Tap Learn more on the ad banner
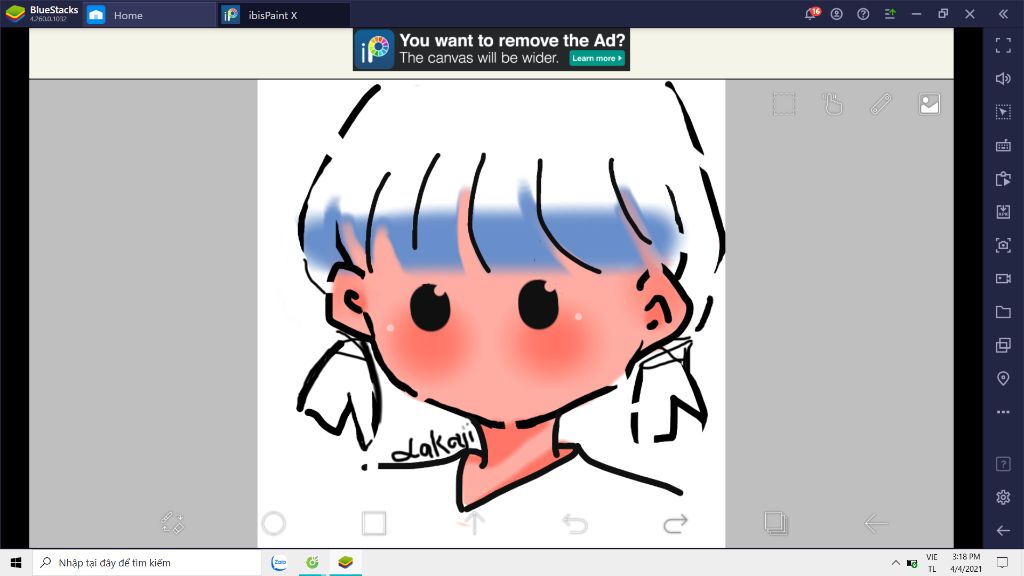1024x576 pixels. click(x=597, y=58)
